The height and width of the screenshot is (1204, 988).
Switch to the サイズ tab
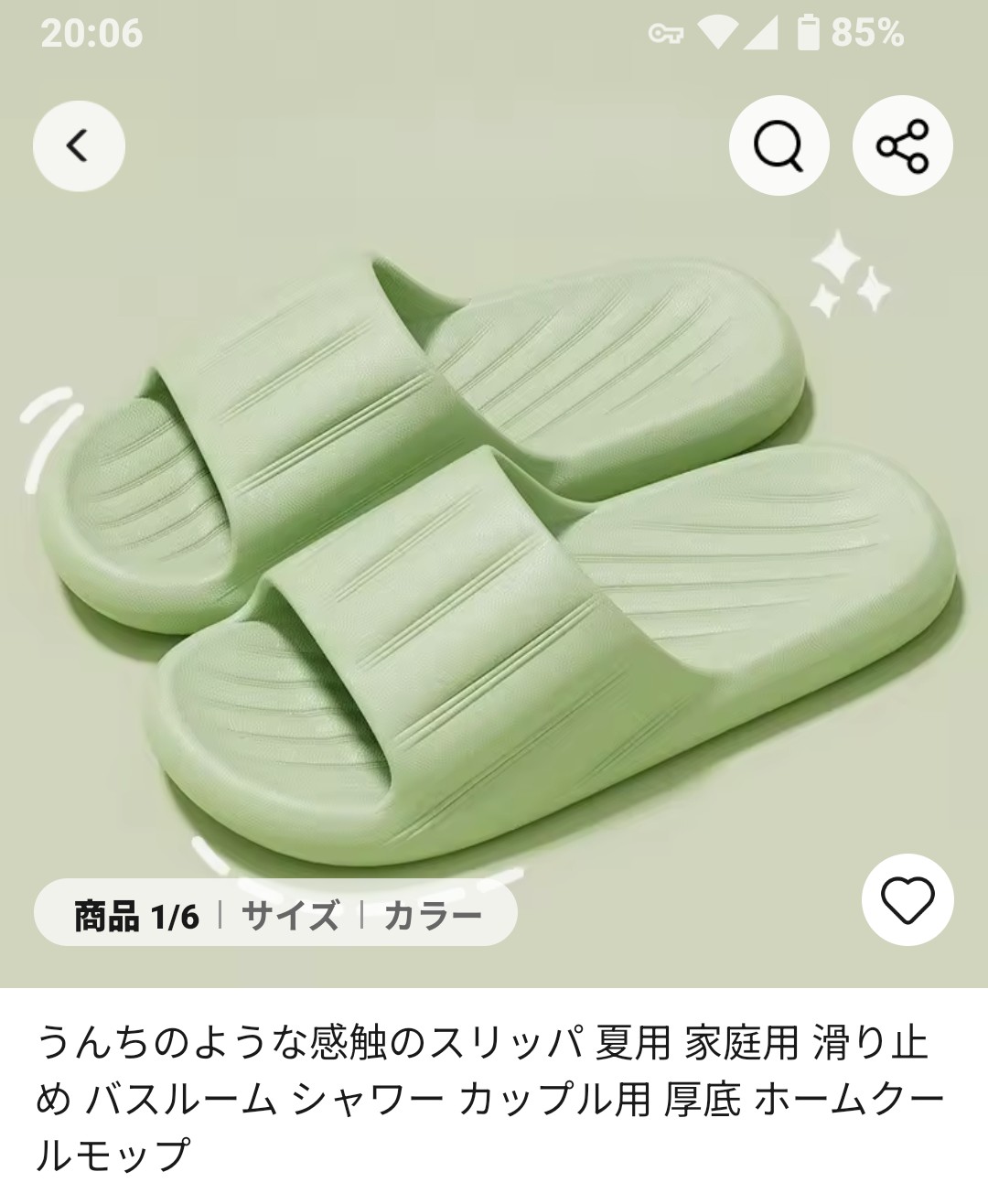coord(290,915)
